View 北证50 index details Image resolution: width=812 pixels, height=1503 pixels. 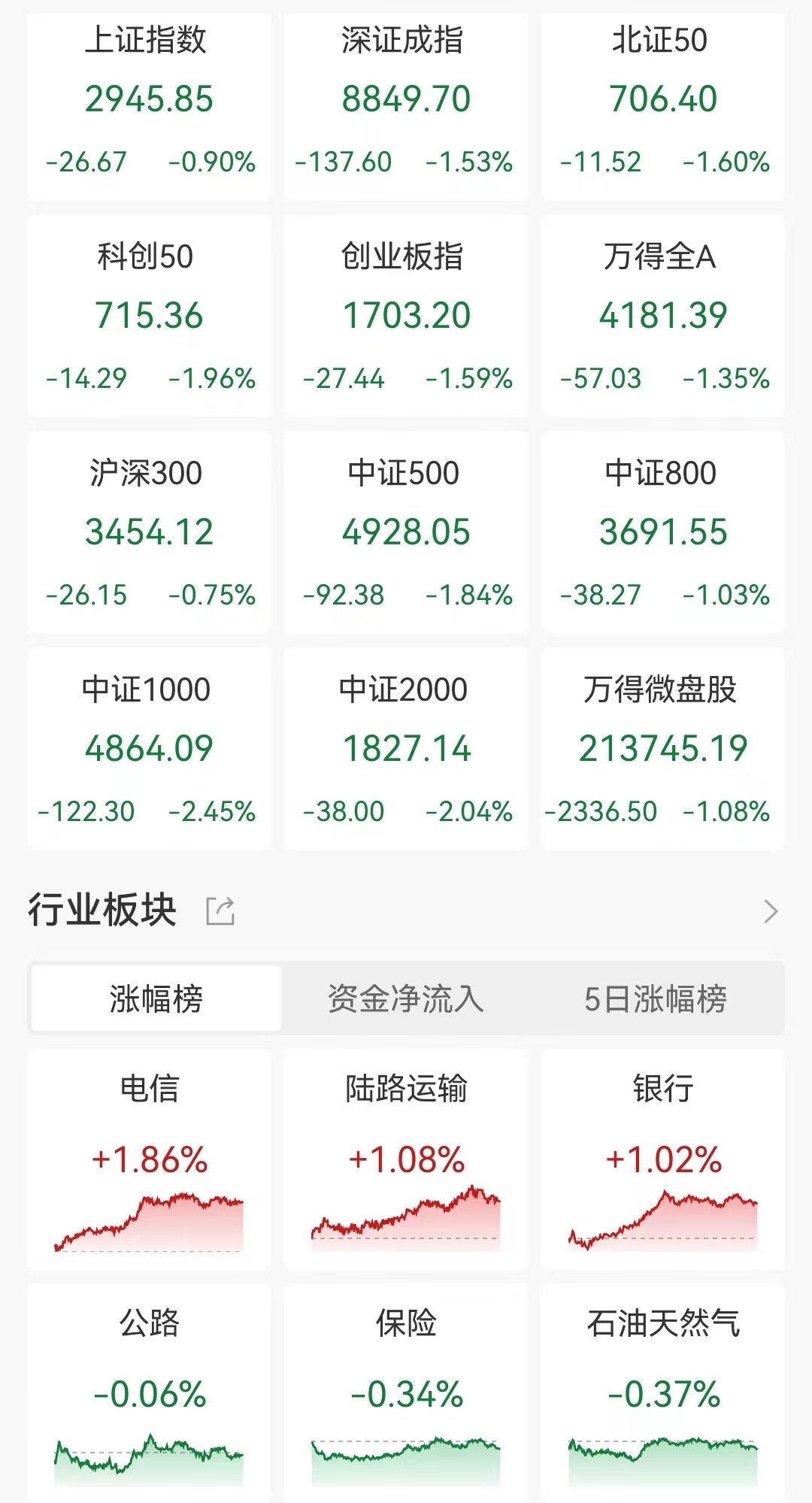click(663, 106)
